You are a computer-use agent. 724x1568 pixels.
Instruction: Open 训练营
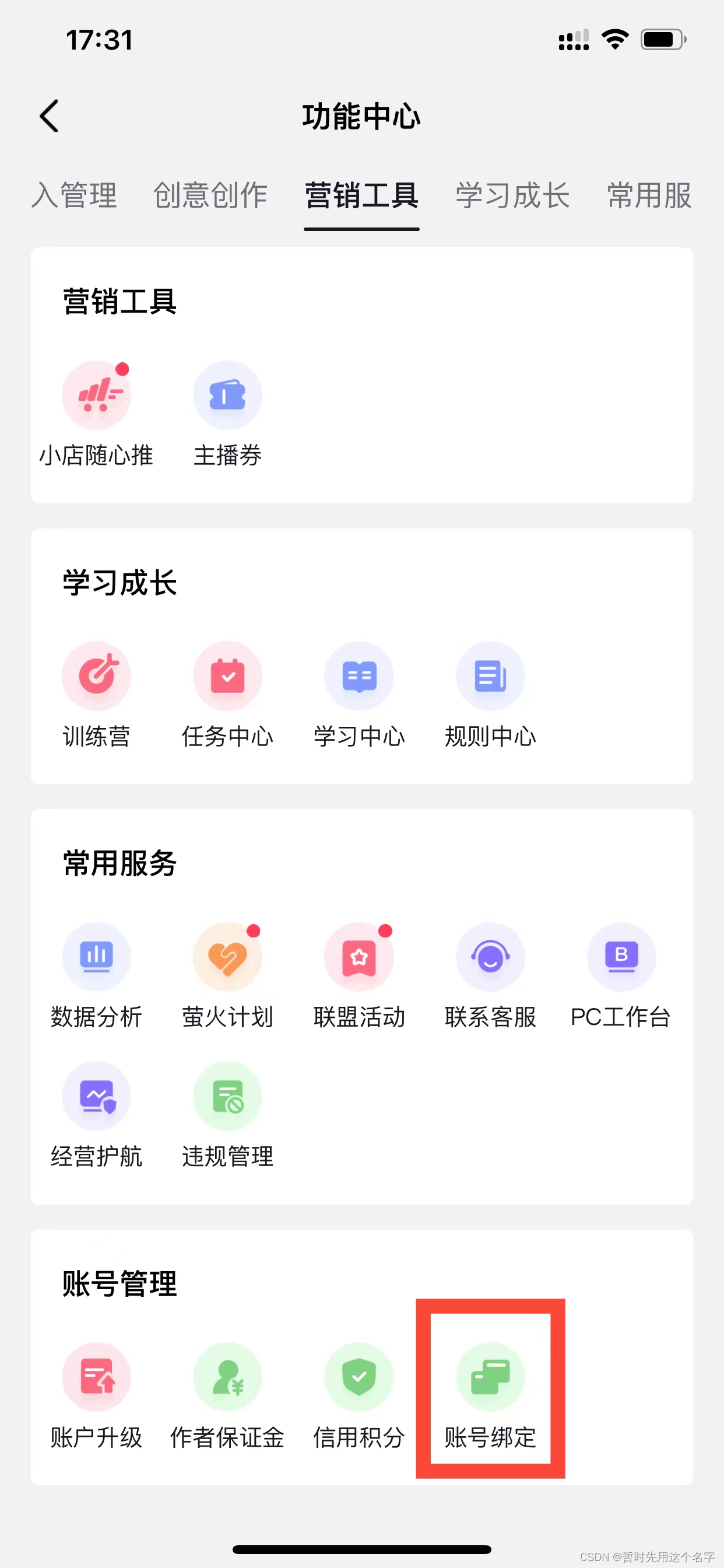pyautogui.click(x=96, y=676)
